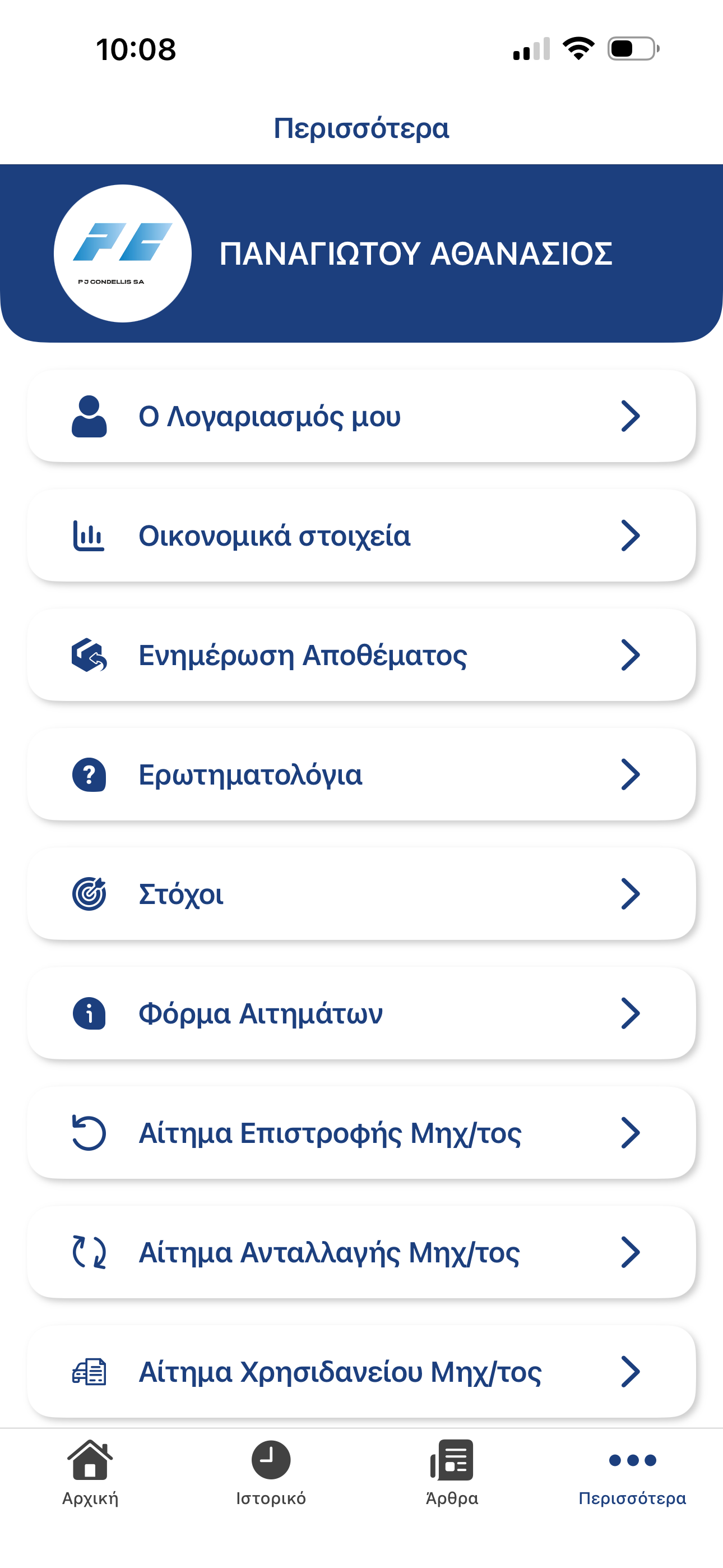Viewport: 723px width, 1568px height.
Task: Open Ο Λογαριασμός μου row
Action: [x=361, y=416]
